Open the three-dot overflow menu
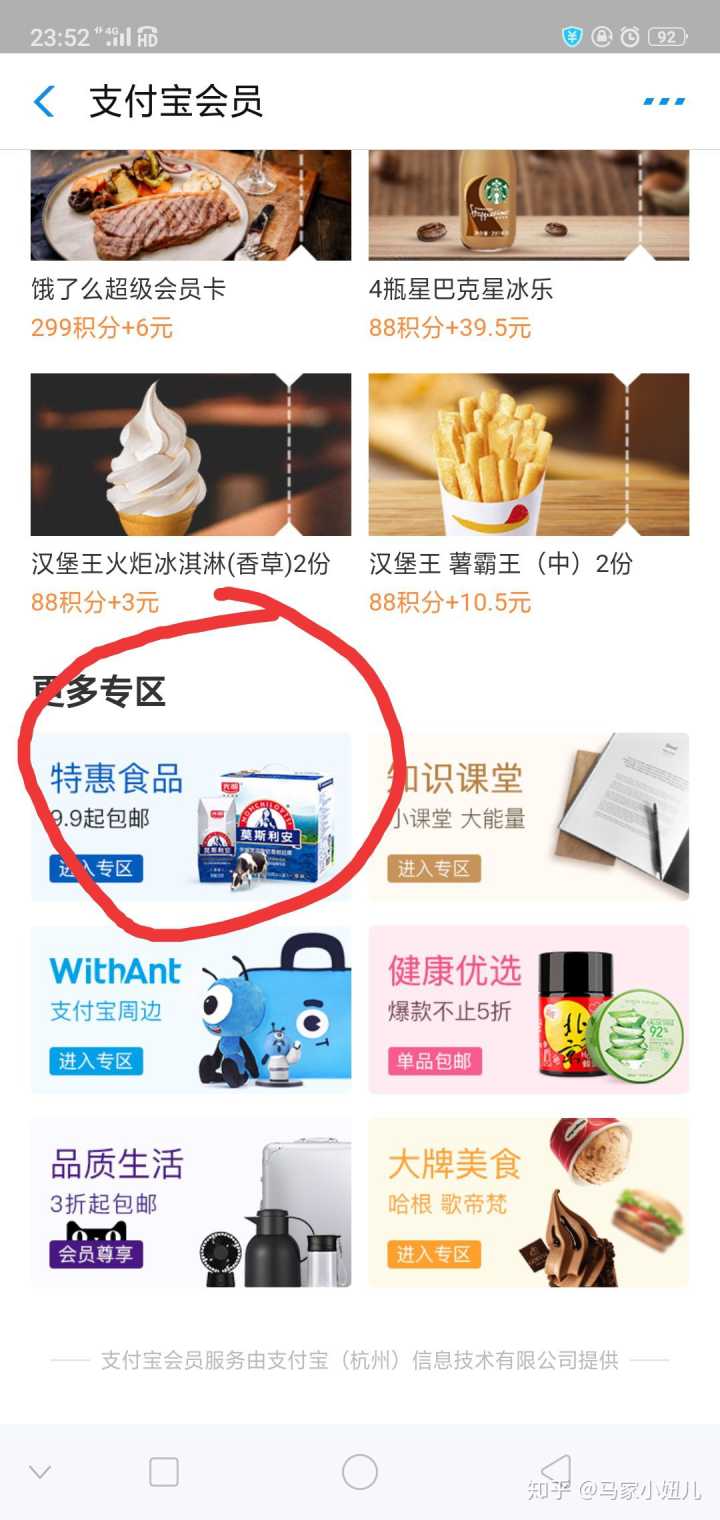This screenshot has width=720, height=1520. click(x=664, y=102)
